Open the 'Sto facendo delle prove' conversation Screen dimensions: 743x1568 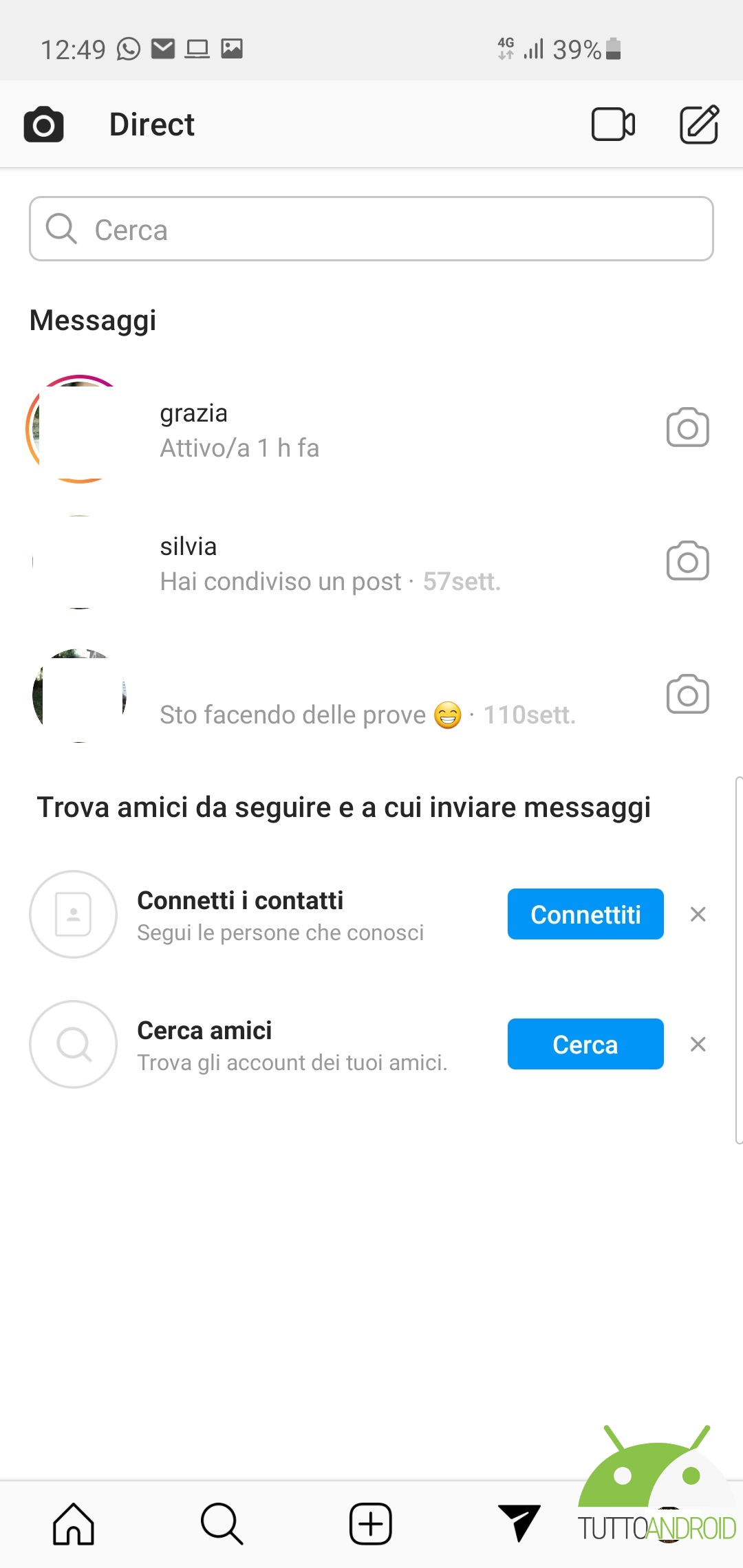pos(371,696)
